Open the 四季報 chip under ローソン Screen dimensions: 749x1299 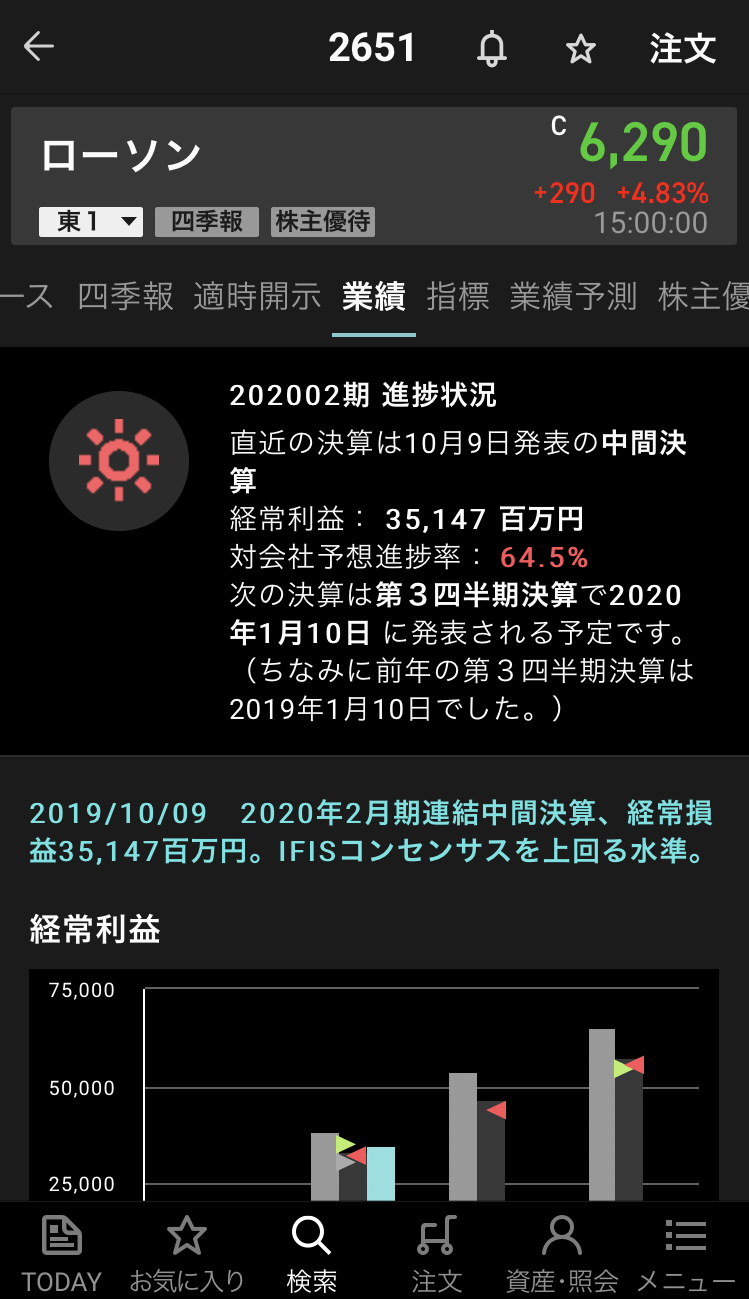[x=207, y=222]
